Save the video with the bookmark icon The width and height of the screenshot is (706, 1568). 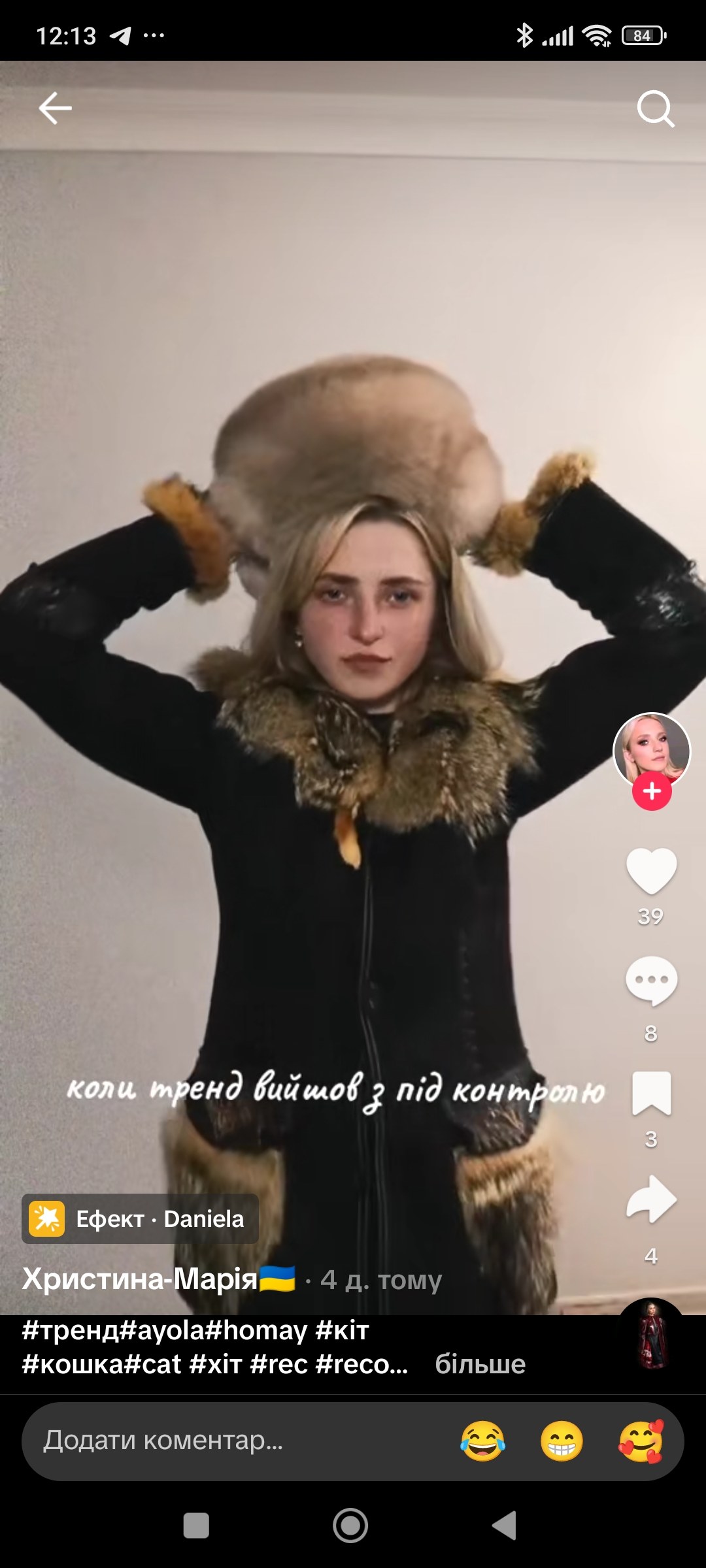[x=651, y=1094]
